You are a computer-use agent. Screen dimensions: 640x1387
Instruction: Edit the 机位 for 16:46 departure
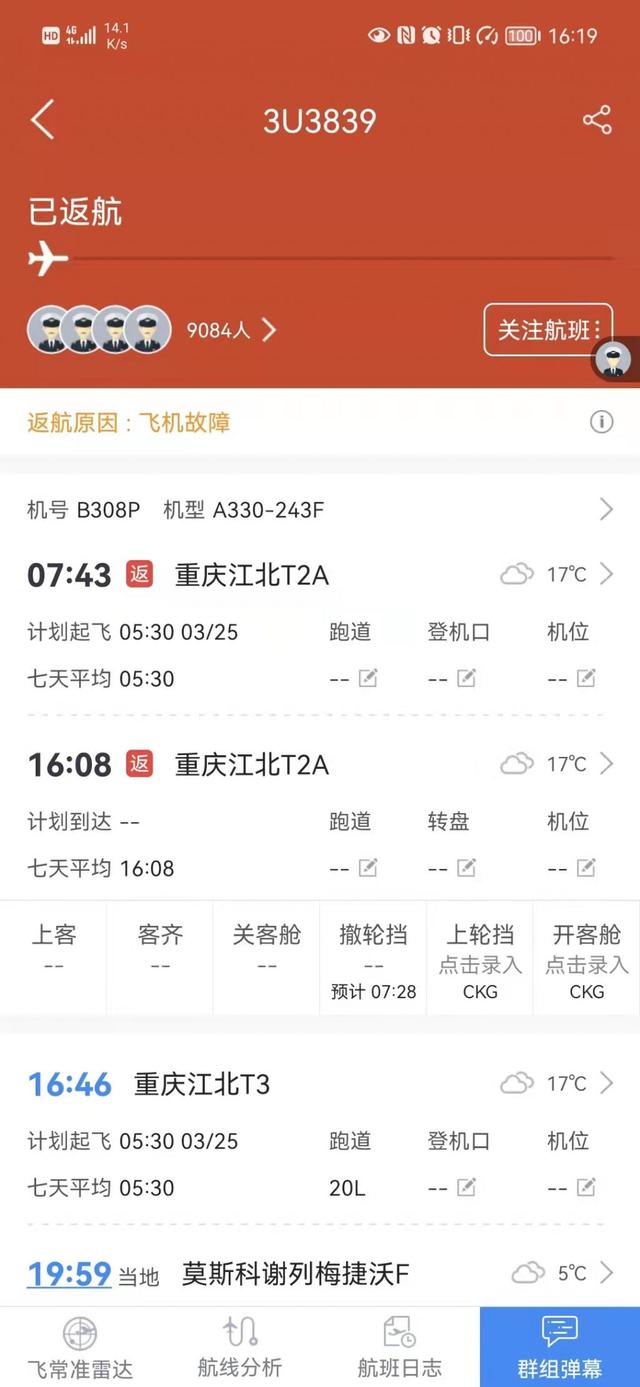point(586,1188)
